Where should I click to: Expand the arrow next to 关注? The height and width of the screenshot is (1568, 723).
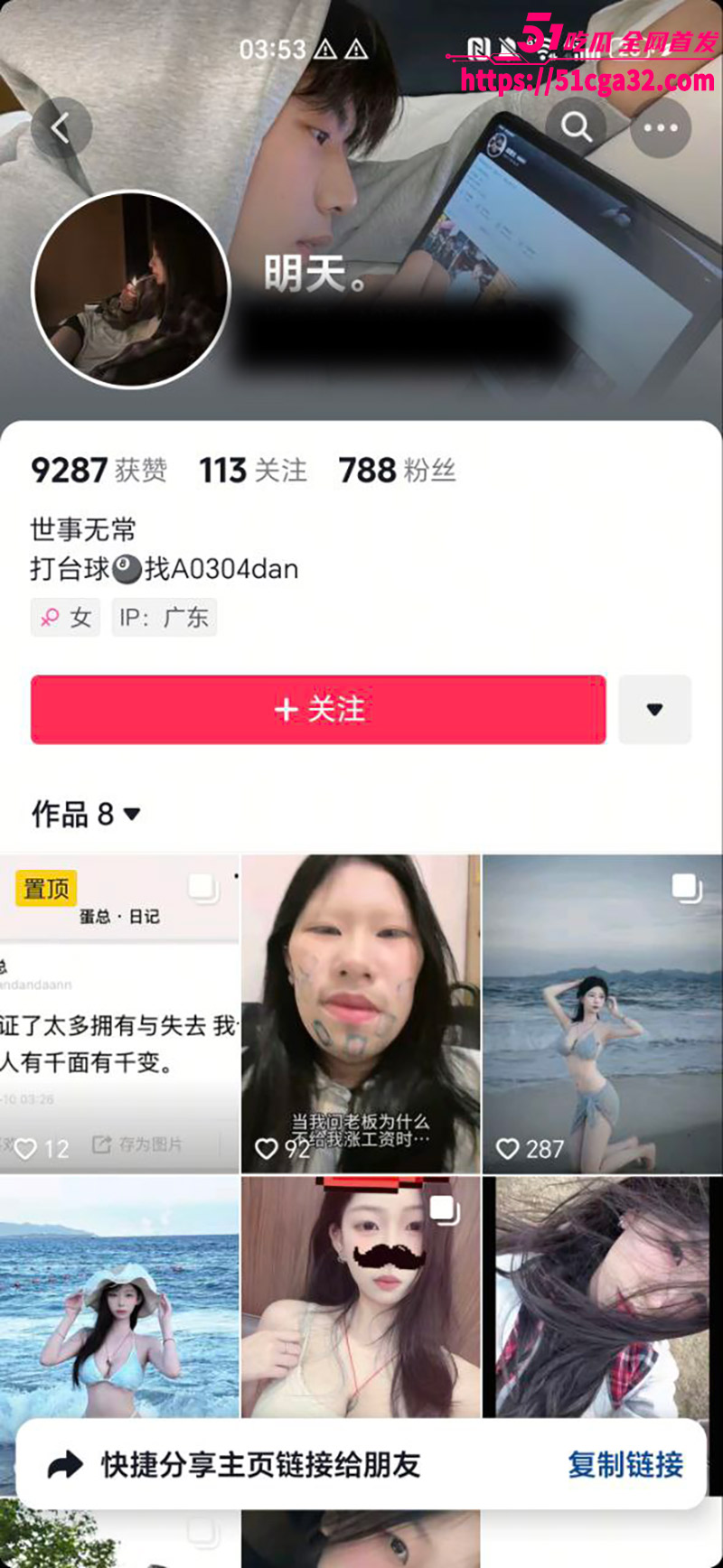(655, 710)
